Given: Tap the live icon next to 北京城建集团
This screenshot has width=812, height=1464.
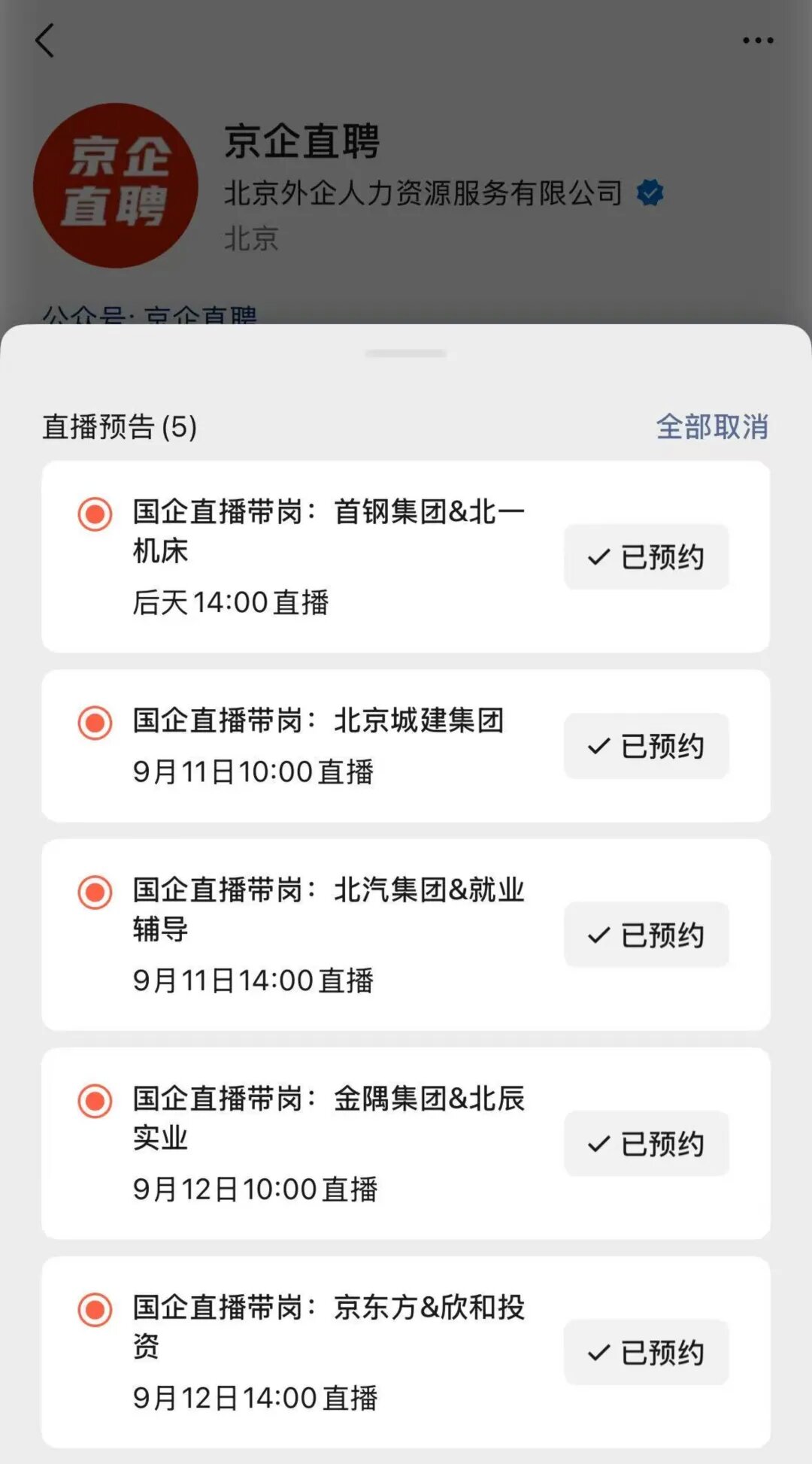Looking at the screenshot, I should click(94, 720).
